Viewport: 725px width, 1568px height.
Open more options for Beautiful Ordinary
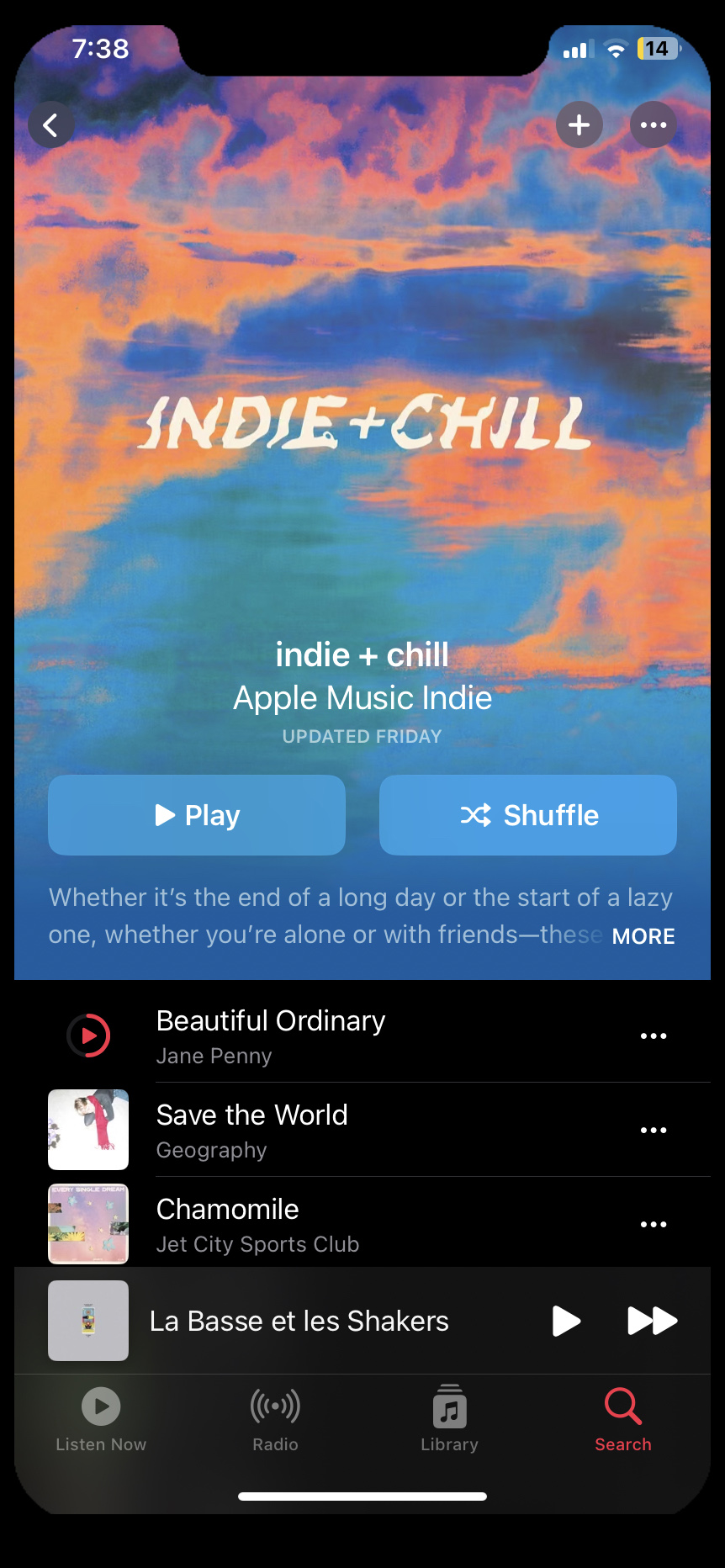(x=653, y=1036)
